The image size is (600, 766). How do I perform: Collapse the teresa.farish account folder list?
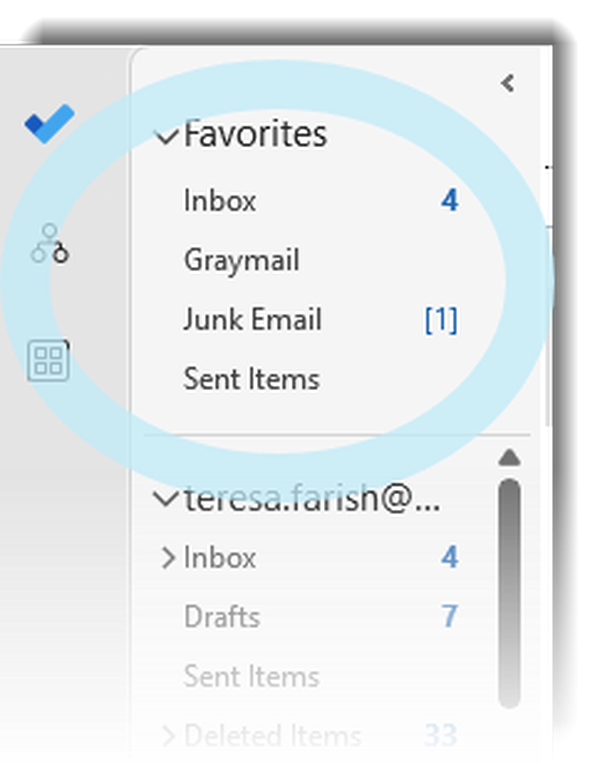(166, 499)
